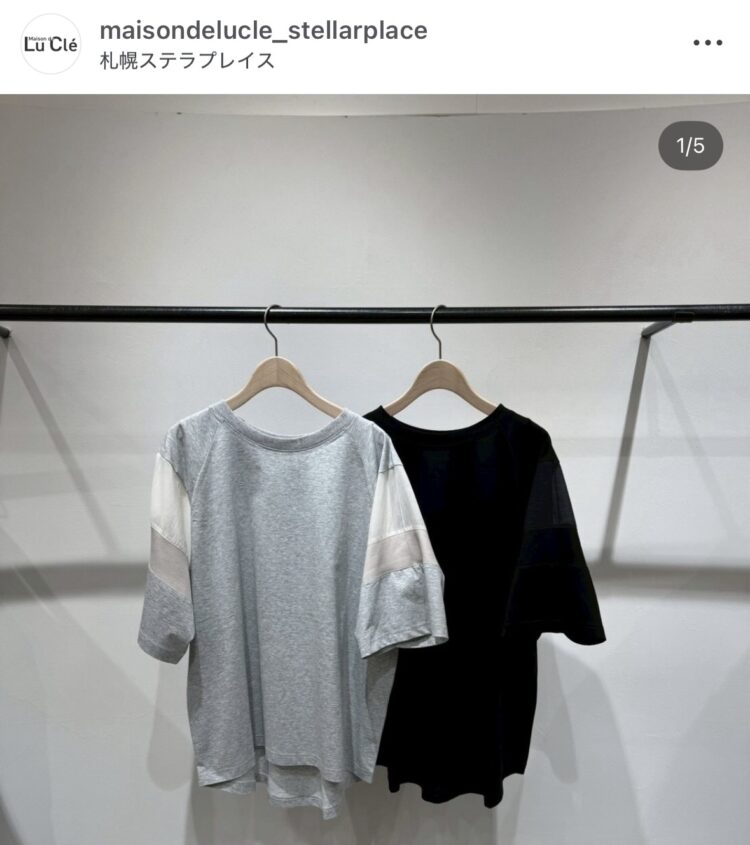
Task: Select the post header bar
Action: pos(375,42)
